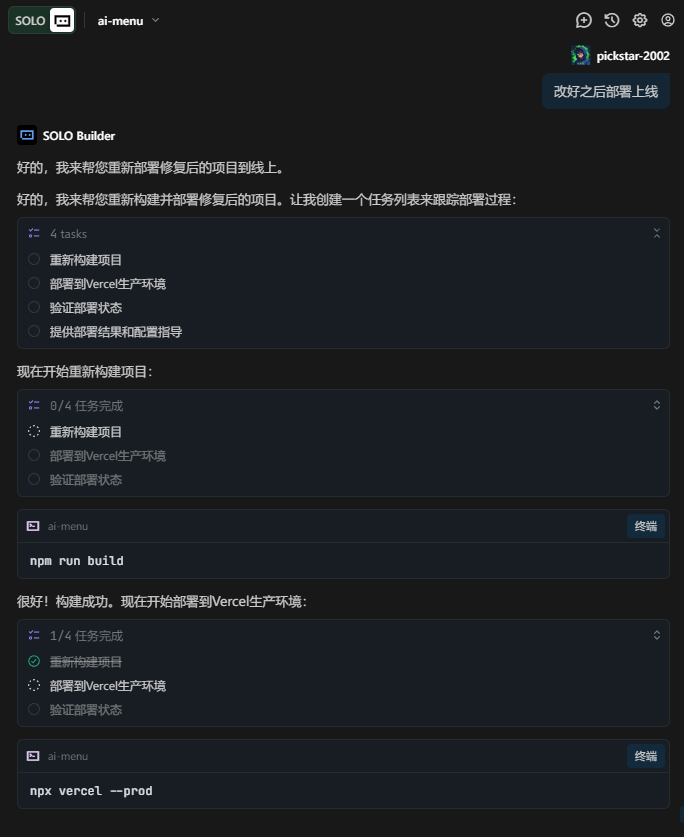Open the user account profile

click(668, 20)
